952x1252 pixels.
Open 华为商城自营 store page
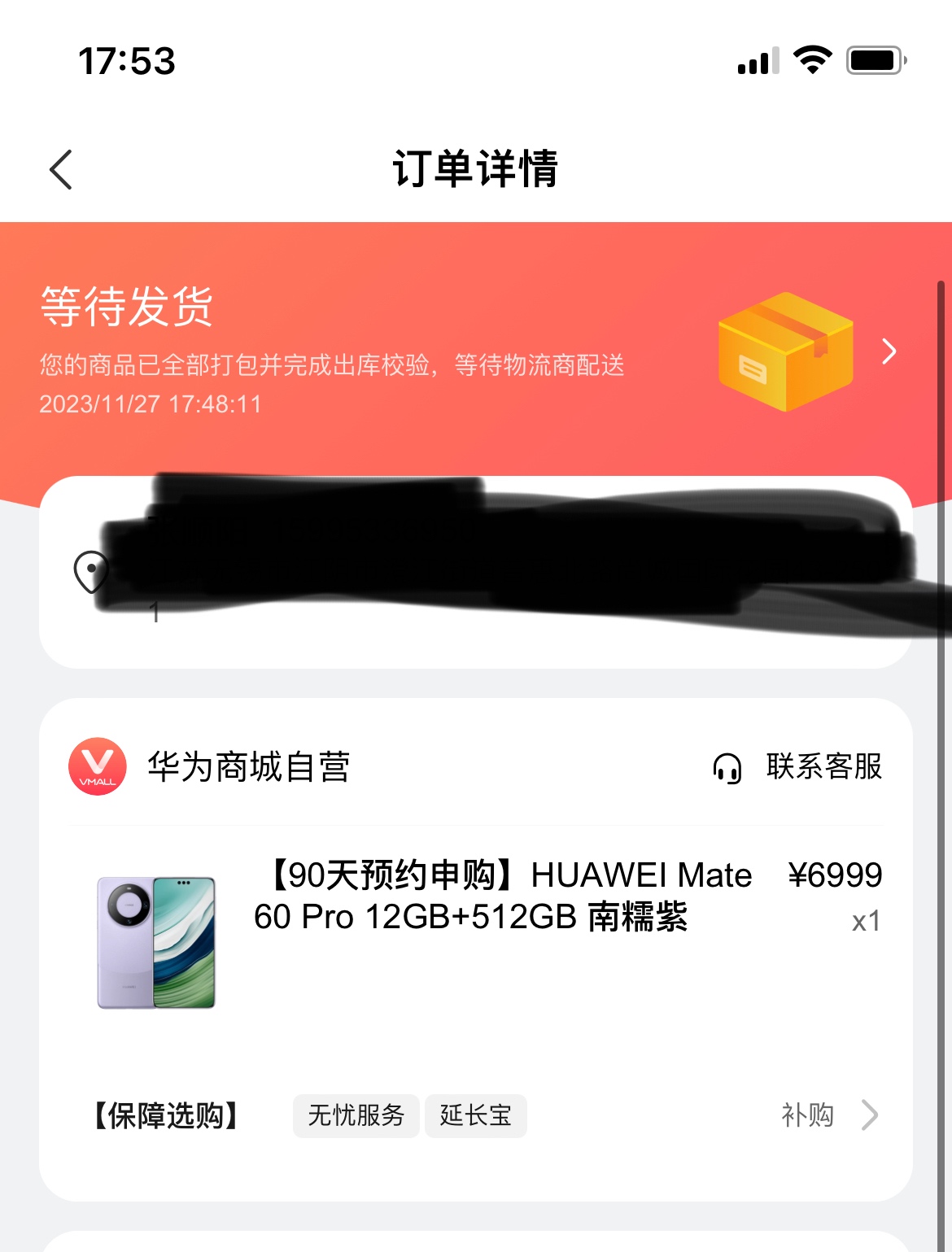(248, 767)
